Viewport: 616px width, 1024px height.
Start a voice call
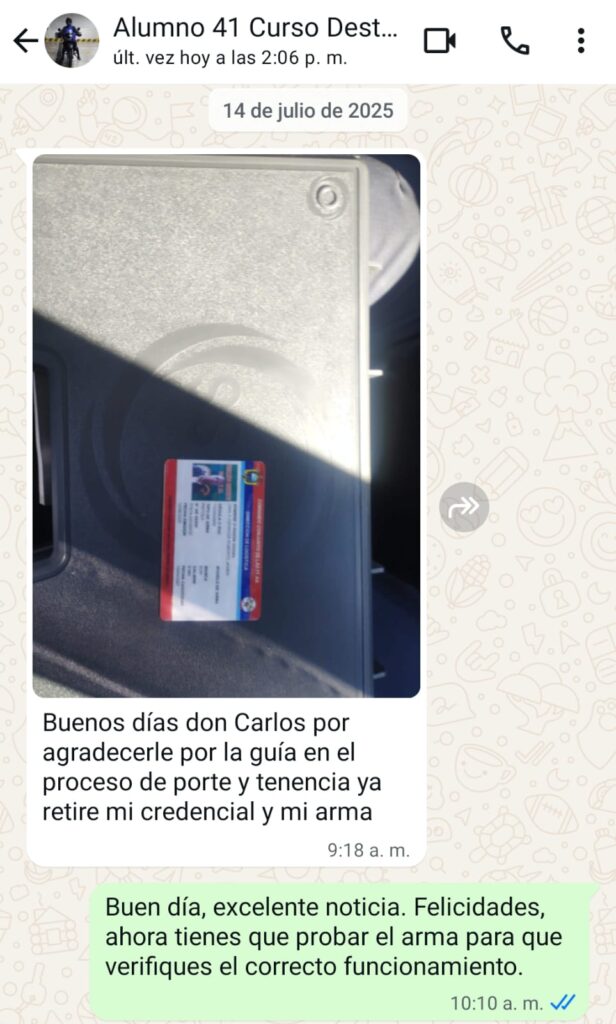(x=514, y=40)
